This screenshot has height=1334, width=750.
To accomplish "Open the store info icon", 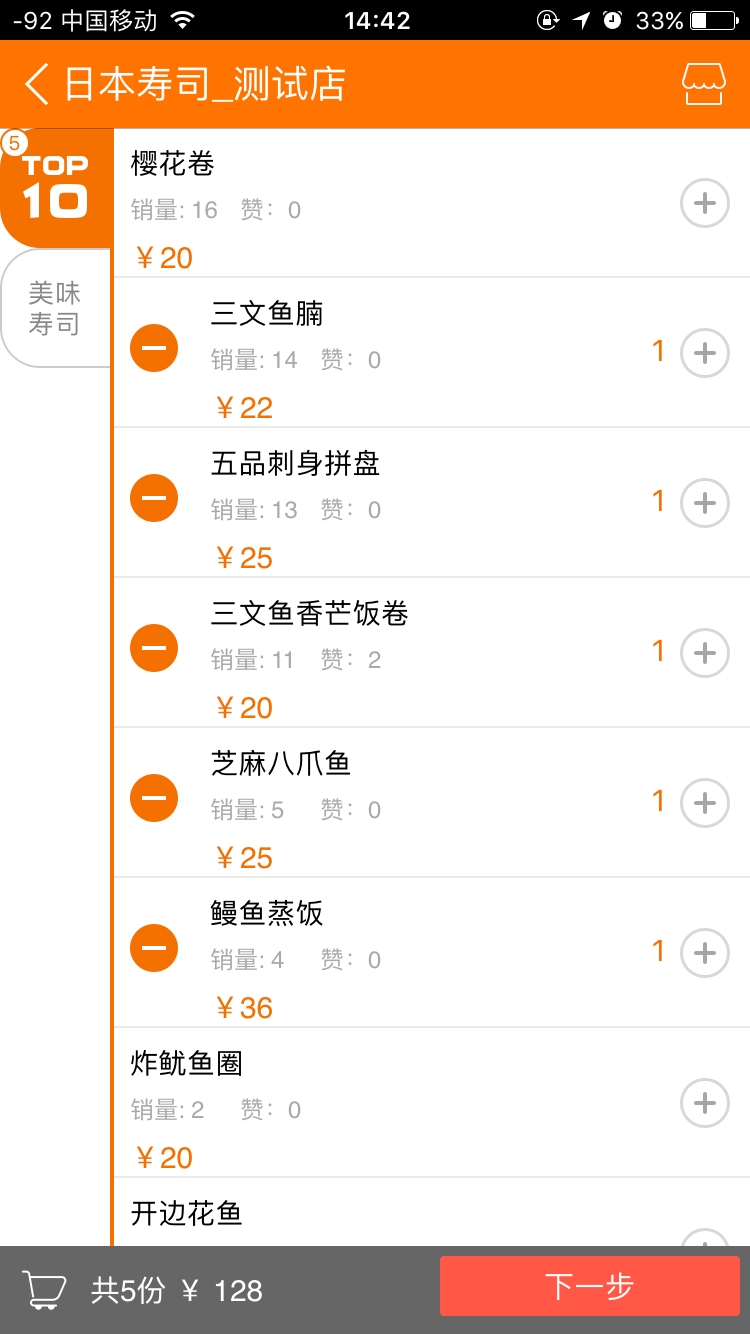I will 704,85.
